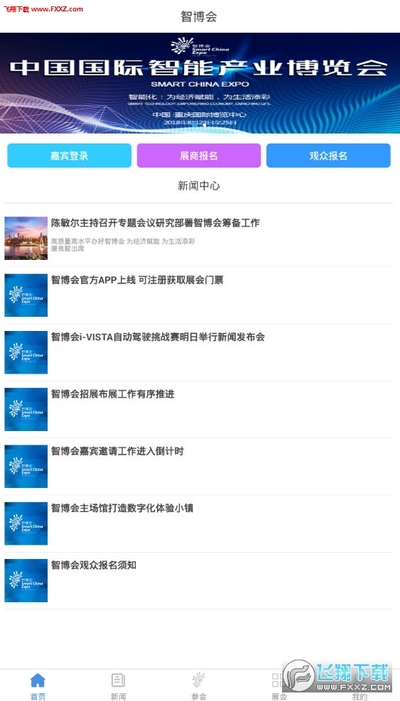Switch to the 新闻 tab

coord(118,686)
